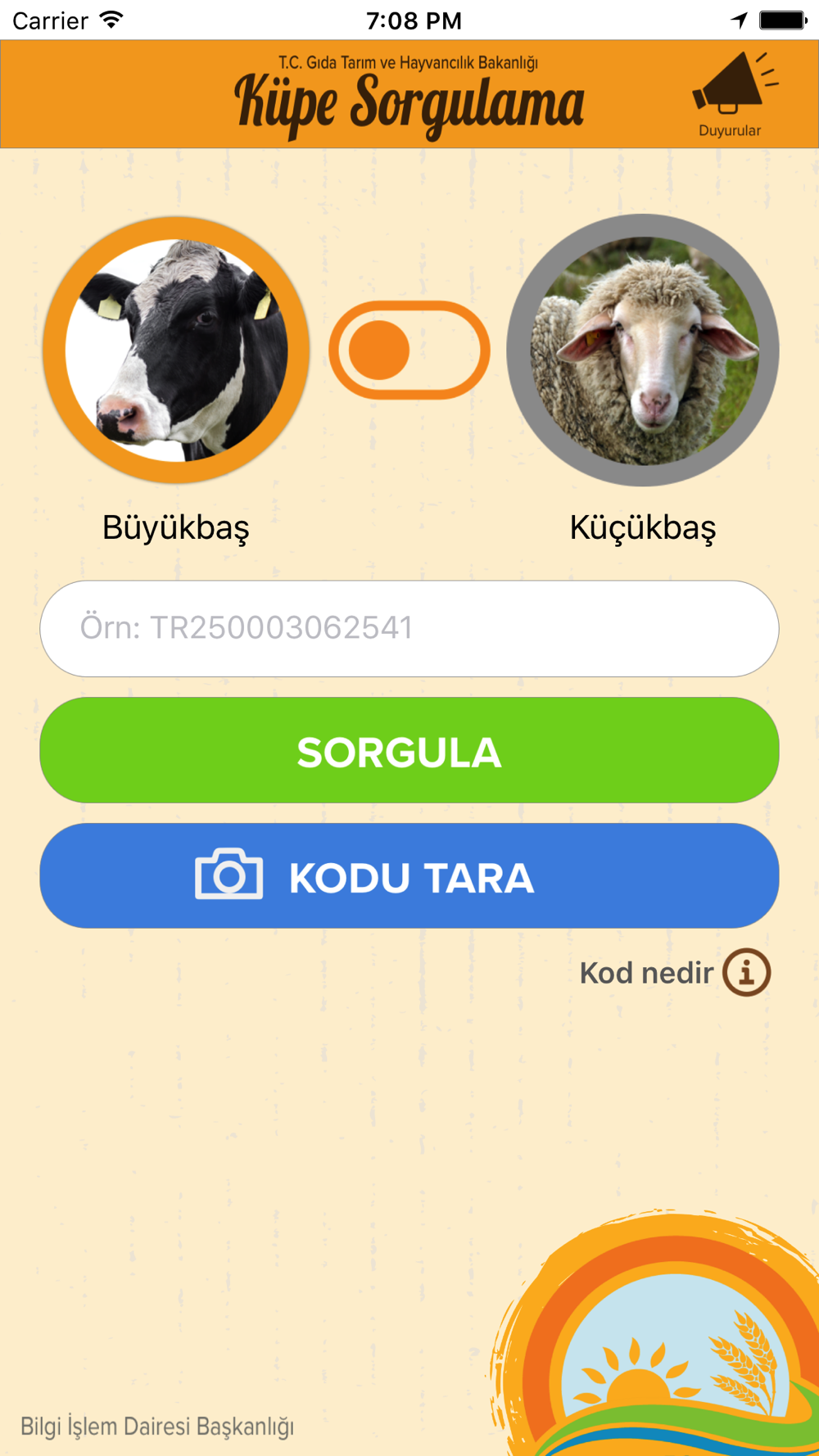Focus the ear tag number field
Image resolution: width=819 pixels, height=1456 pixels.
pyautogui.click(x=409, y=629)
